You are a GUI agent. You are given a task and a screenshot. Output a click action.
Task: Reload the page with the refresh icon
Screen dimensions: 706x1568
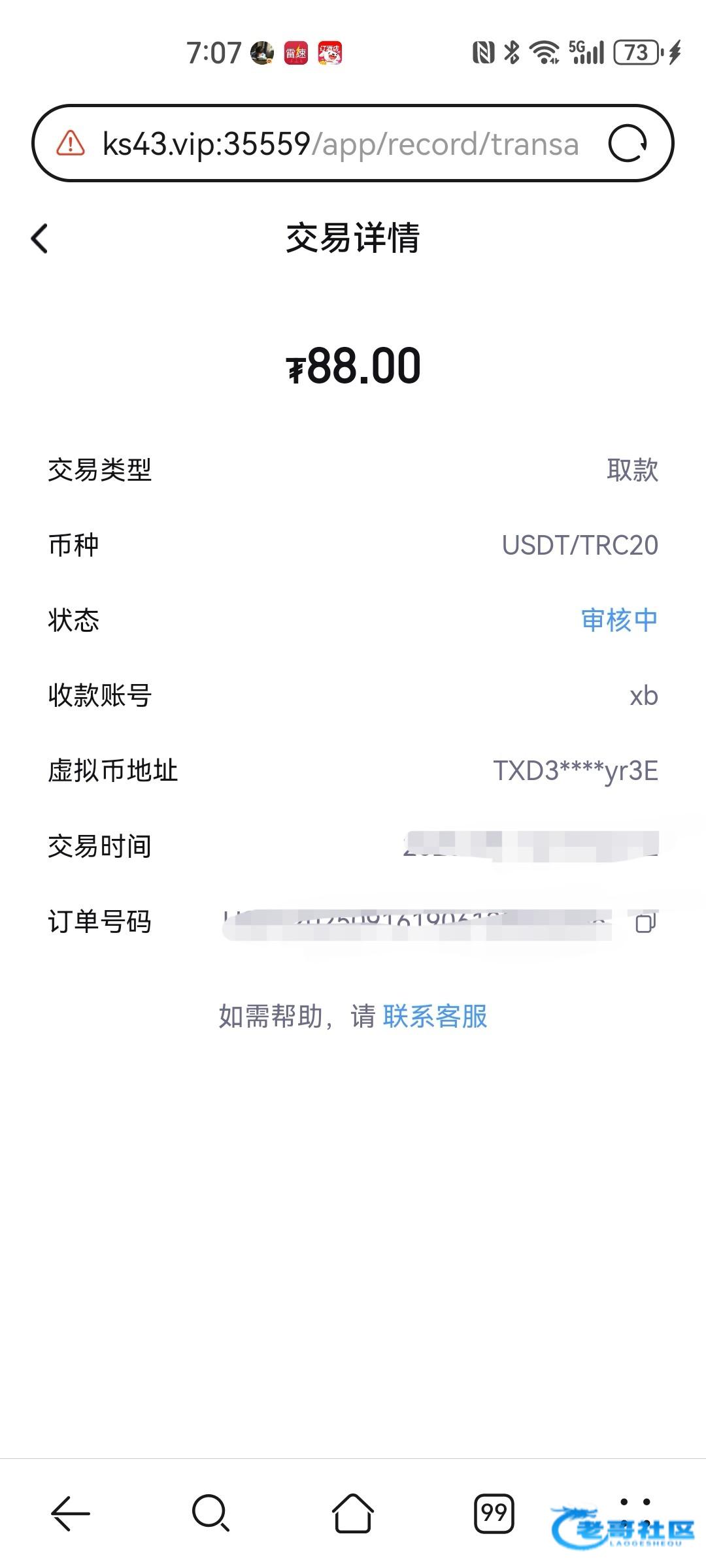pos(628,143)
